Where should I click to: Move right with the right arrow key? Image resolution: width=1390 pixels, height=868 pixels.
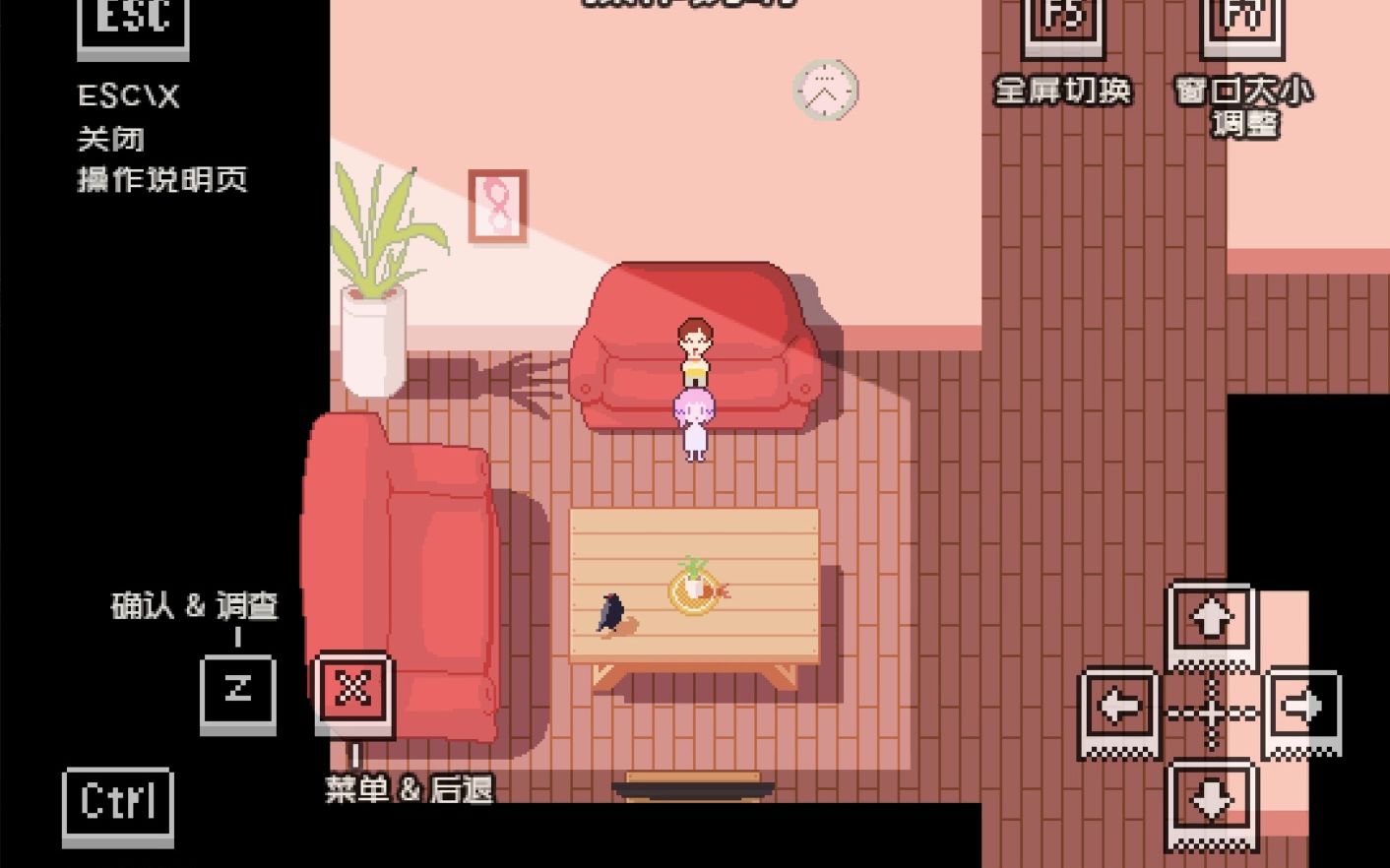click(x=1302, y=710)
